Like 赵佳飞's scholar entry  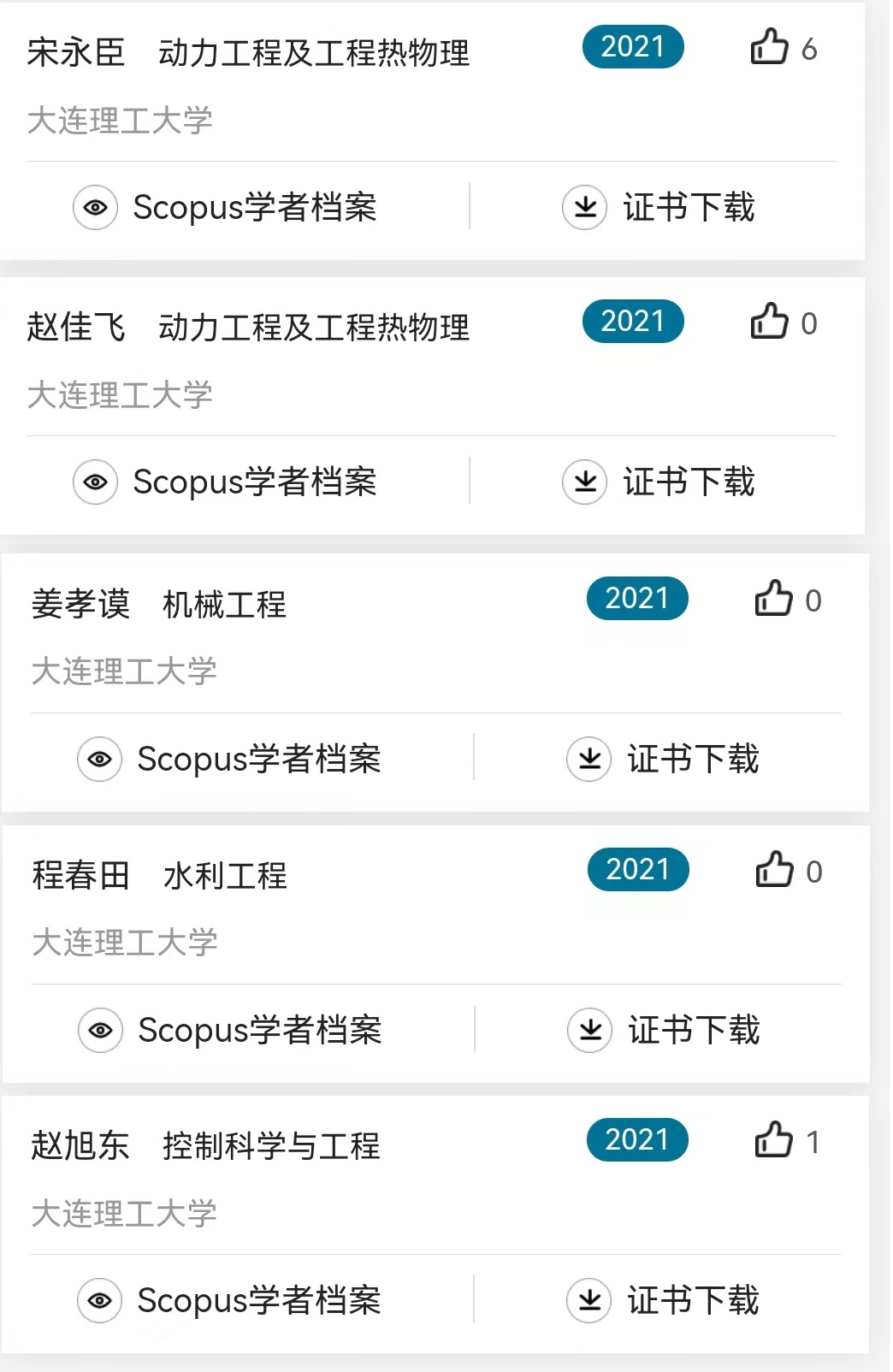pyautogui.click(x=770, y=322)
